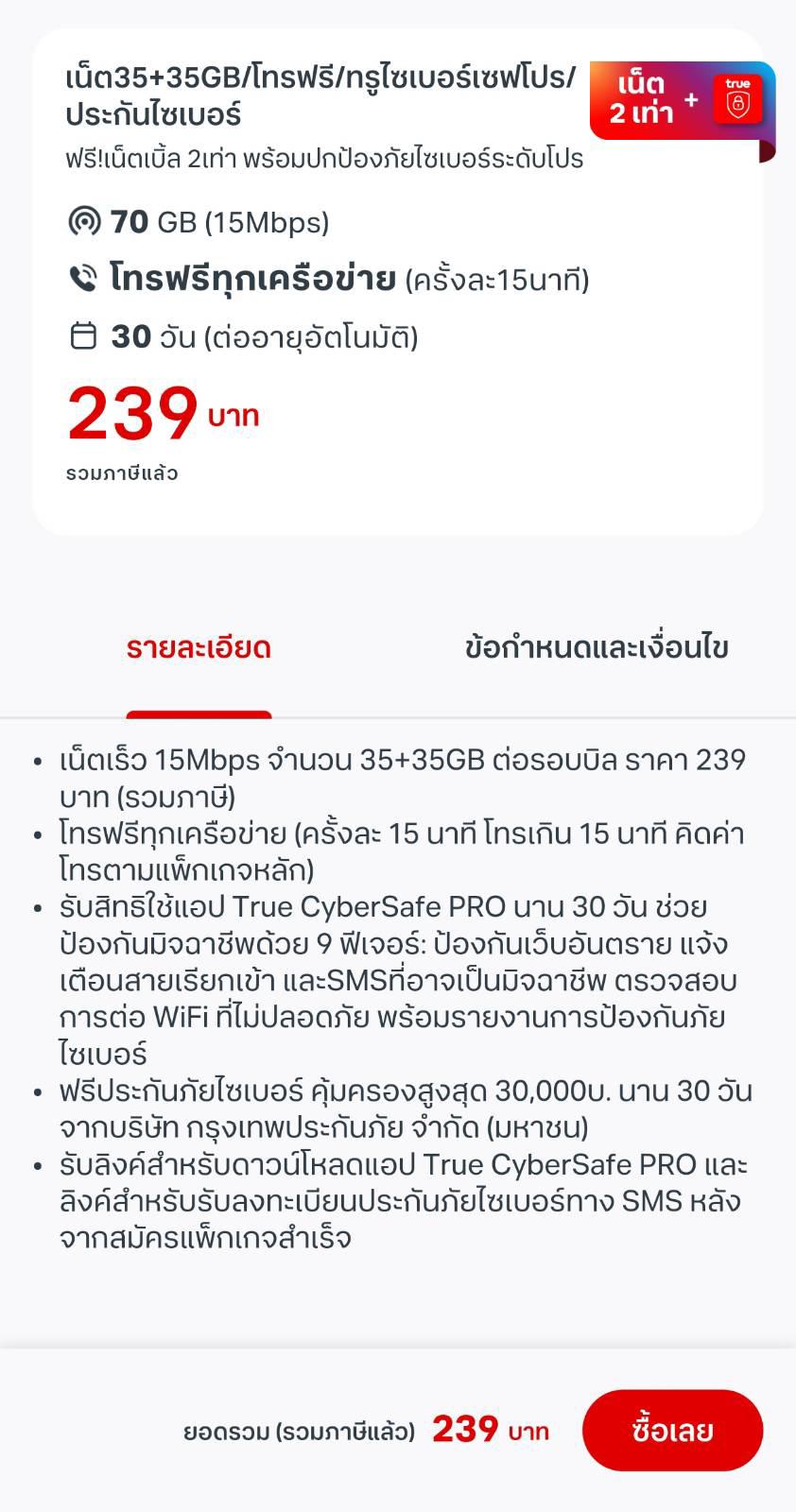
Task: Switch to the รายละเอียด tab
Action: [x=199, y=648]
